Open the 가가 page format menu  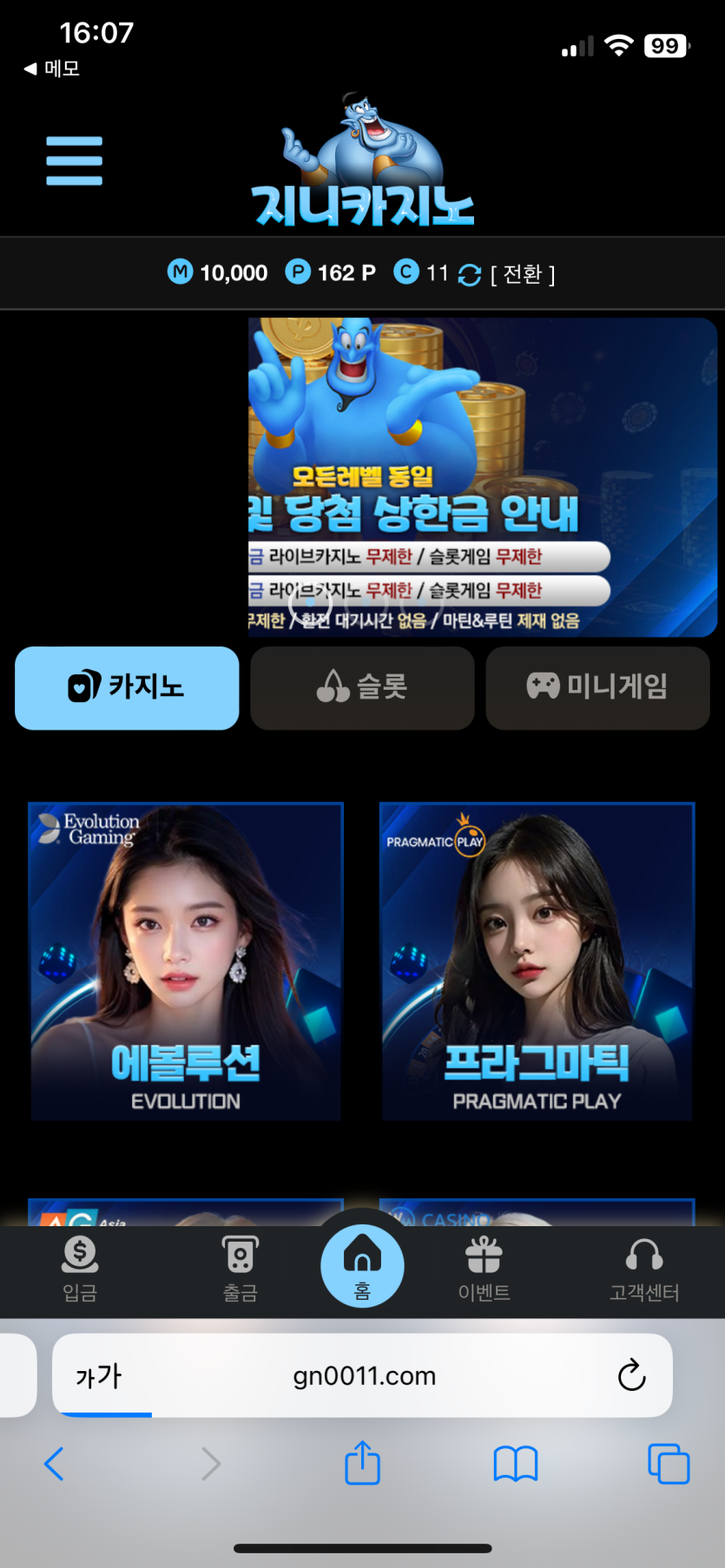click(x=99, y=1375)
